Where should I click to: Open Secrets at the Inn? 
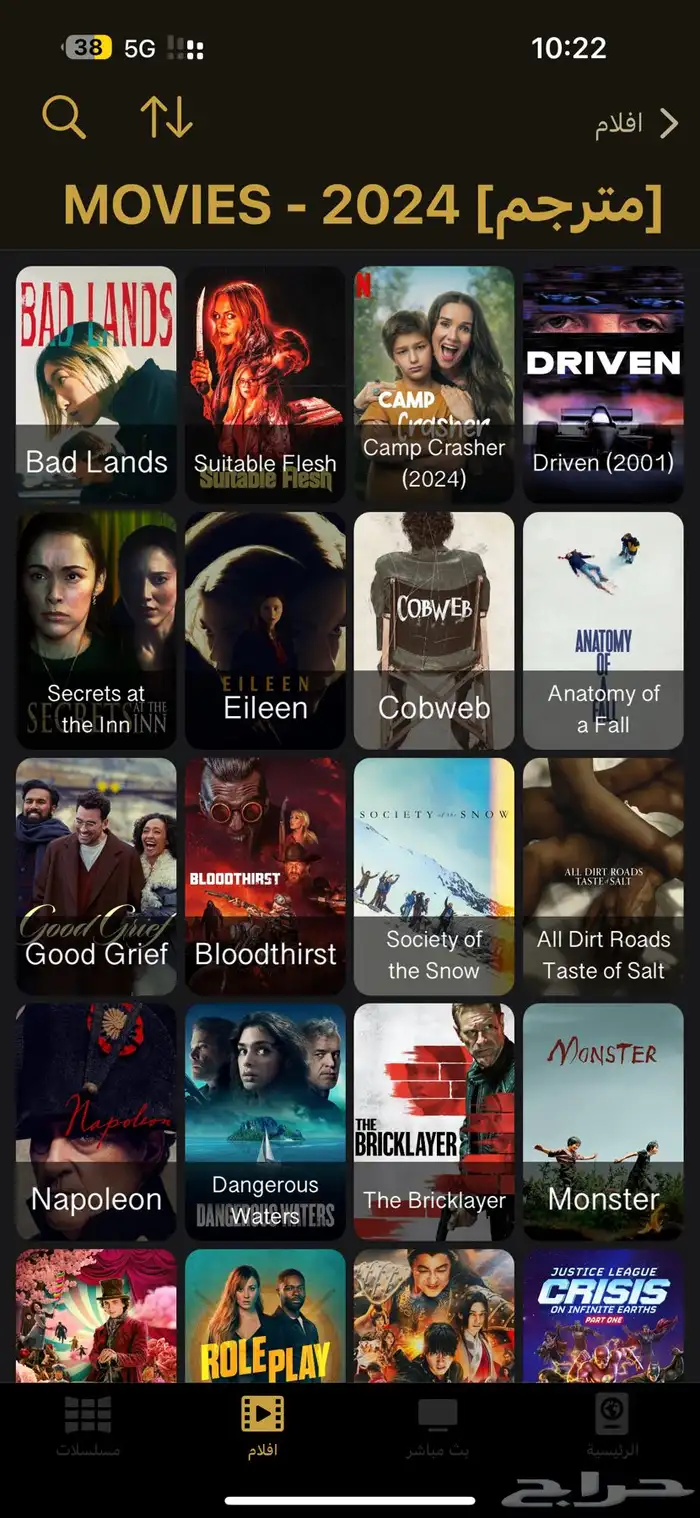[x=96, y=630]
